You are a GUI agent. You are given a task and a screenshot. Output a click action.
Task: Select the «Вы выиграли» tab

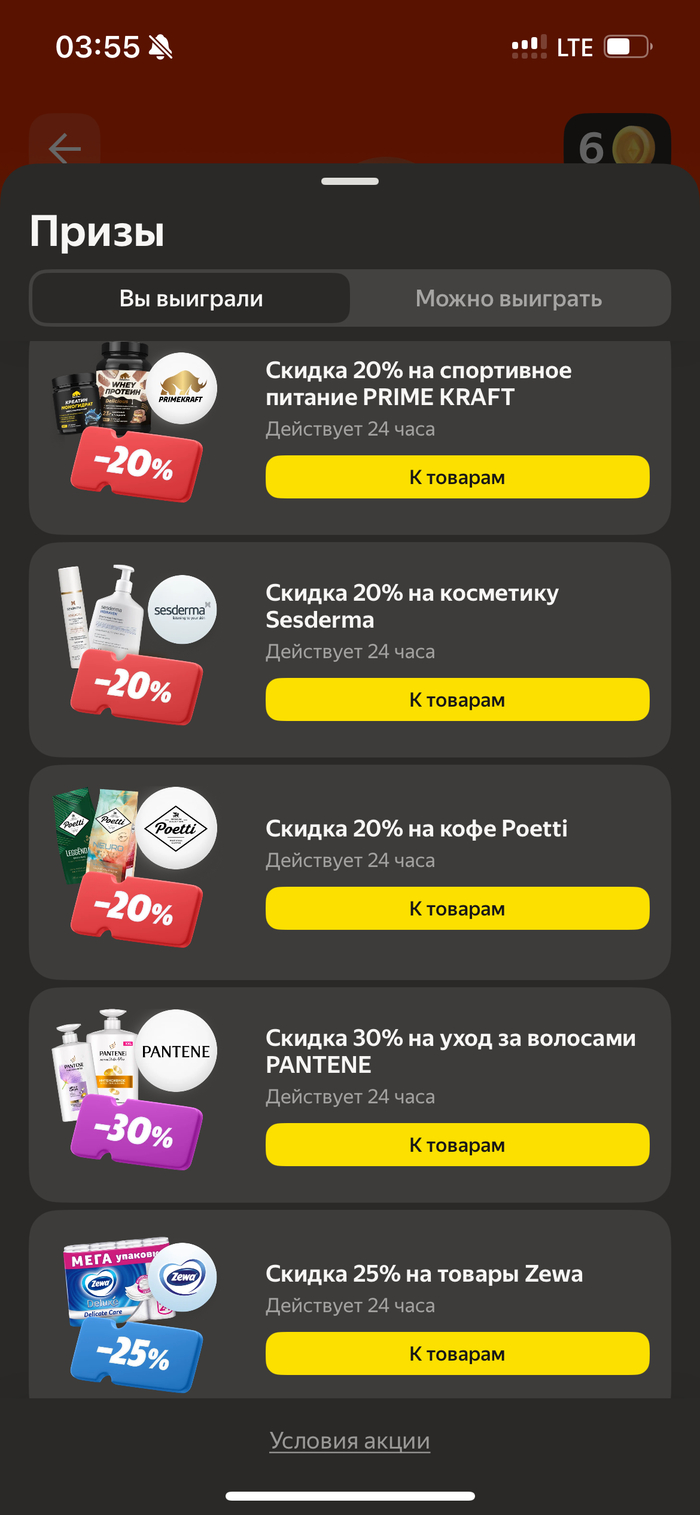191,298
